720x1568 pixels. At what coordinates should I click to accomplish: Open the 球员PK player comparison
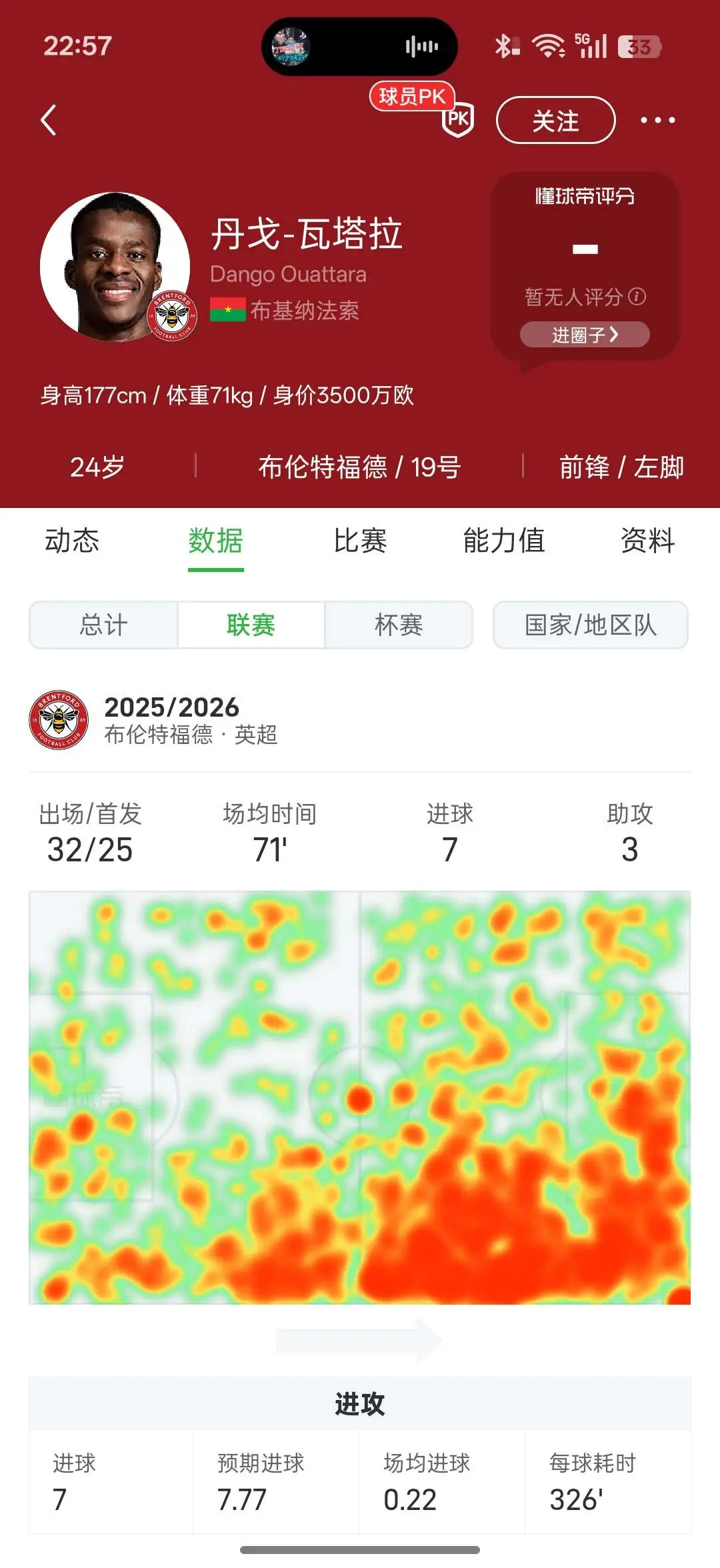(x=423, y=109)
